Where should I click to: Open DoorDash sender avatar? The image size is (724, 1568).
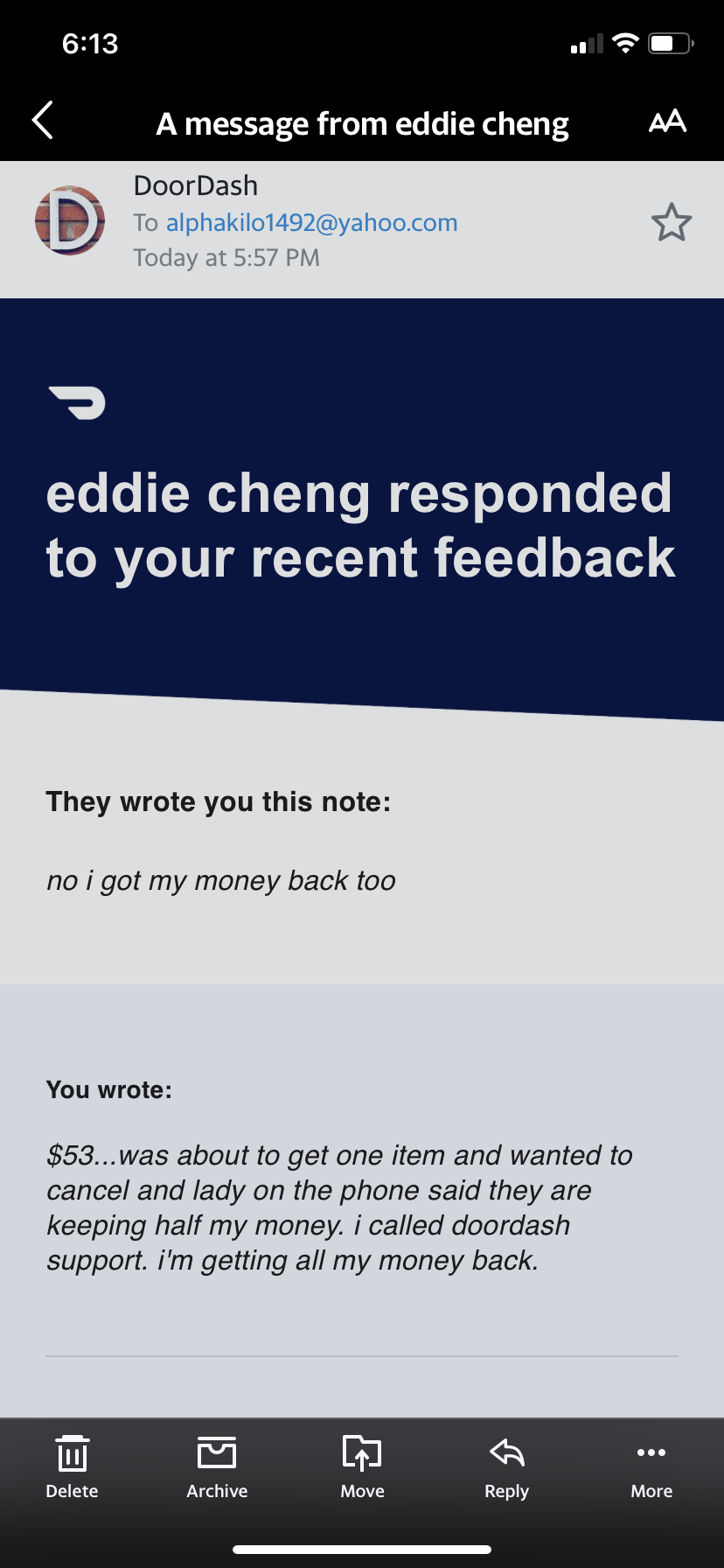coord(70,220)
